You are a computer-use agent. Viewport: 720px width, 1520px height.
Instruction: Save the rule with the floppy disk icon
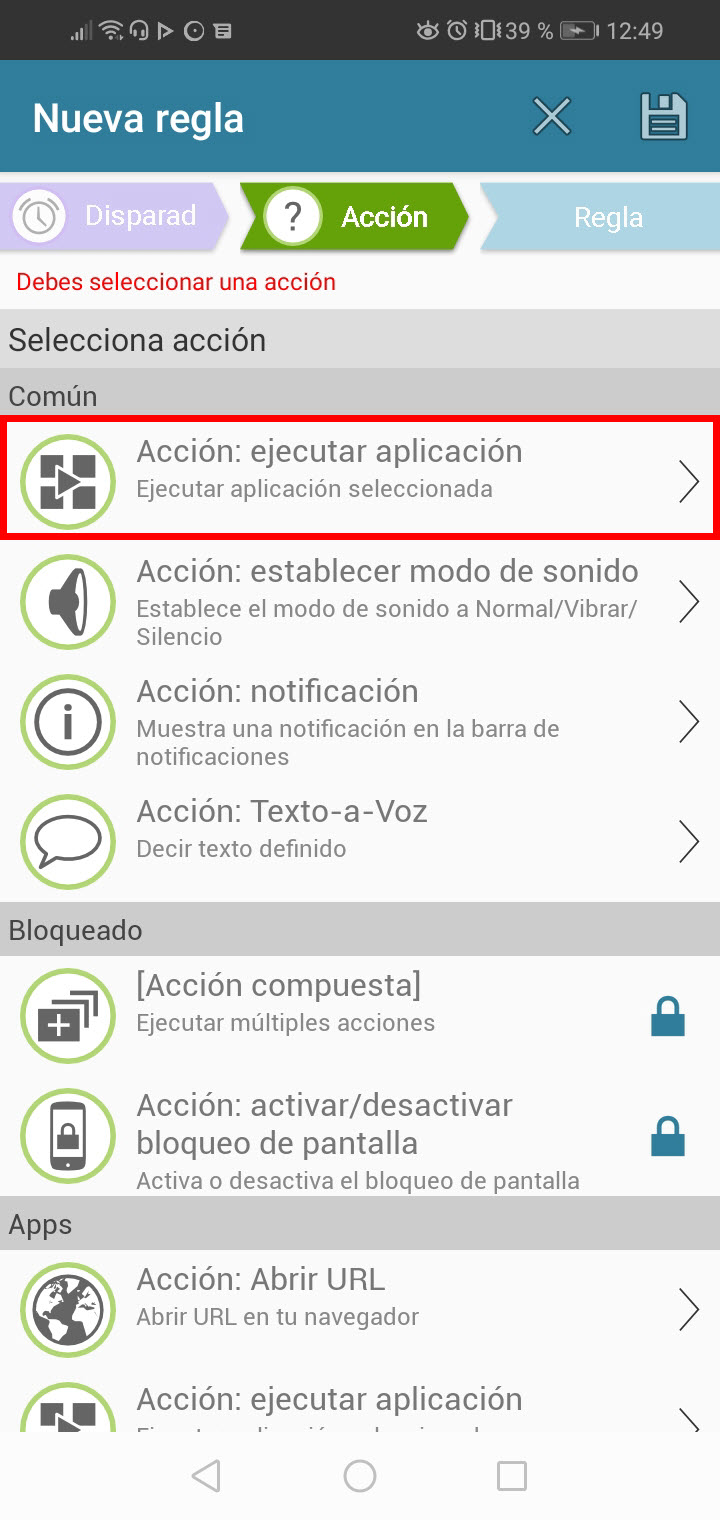tap(664, 117)
